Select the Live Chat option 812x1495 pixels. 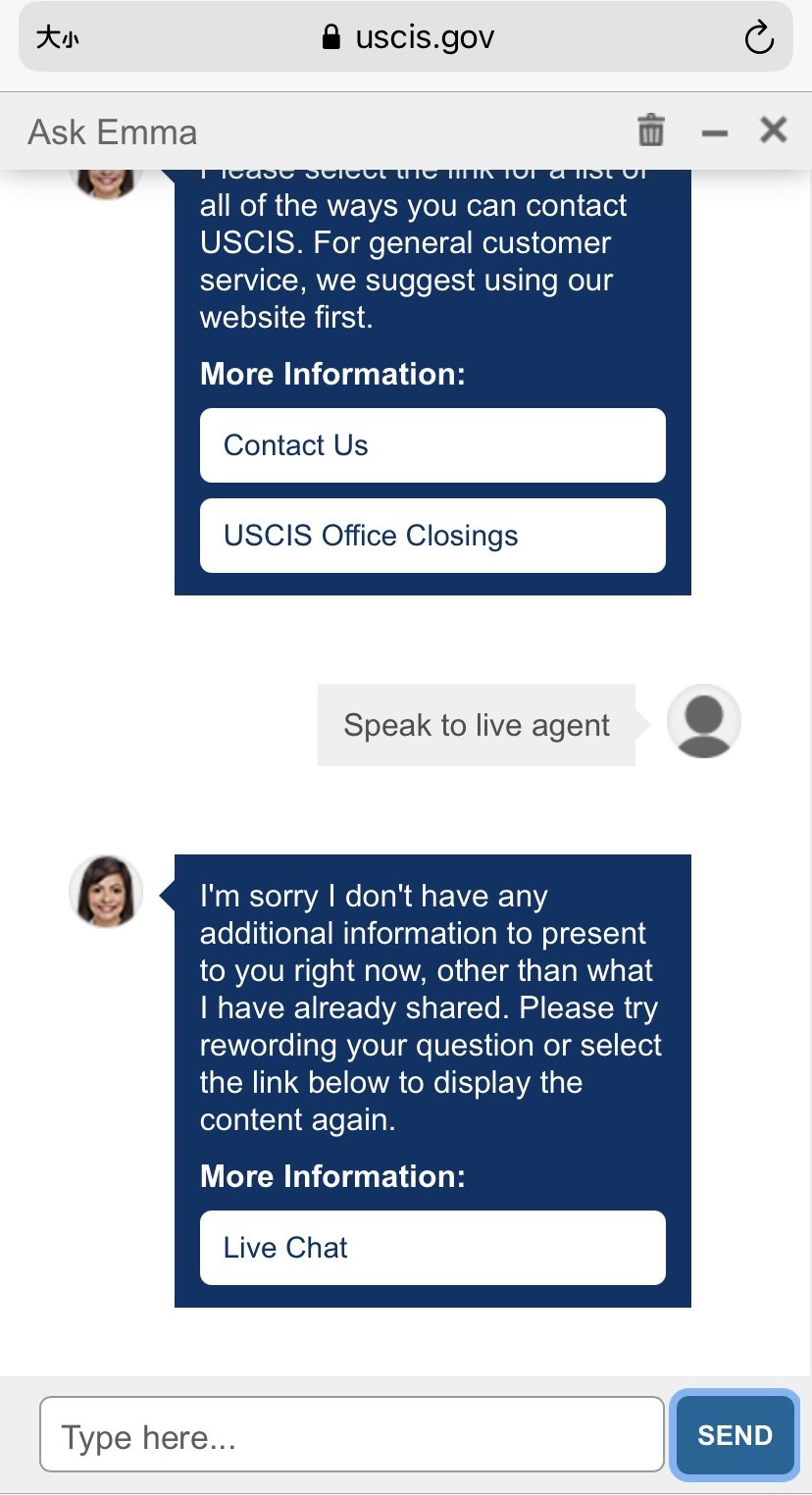click(432, 1248)
